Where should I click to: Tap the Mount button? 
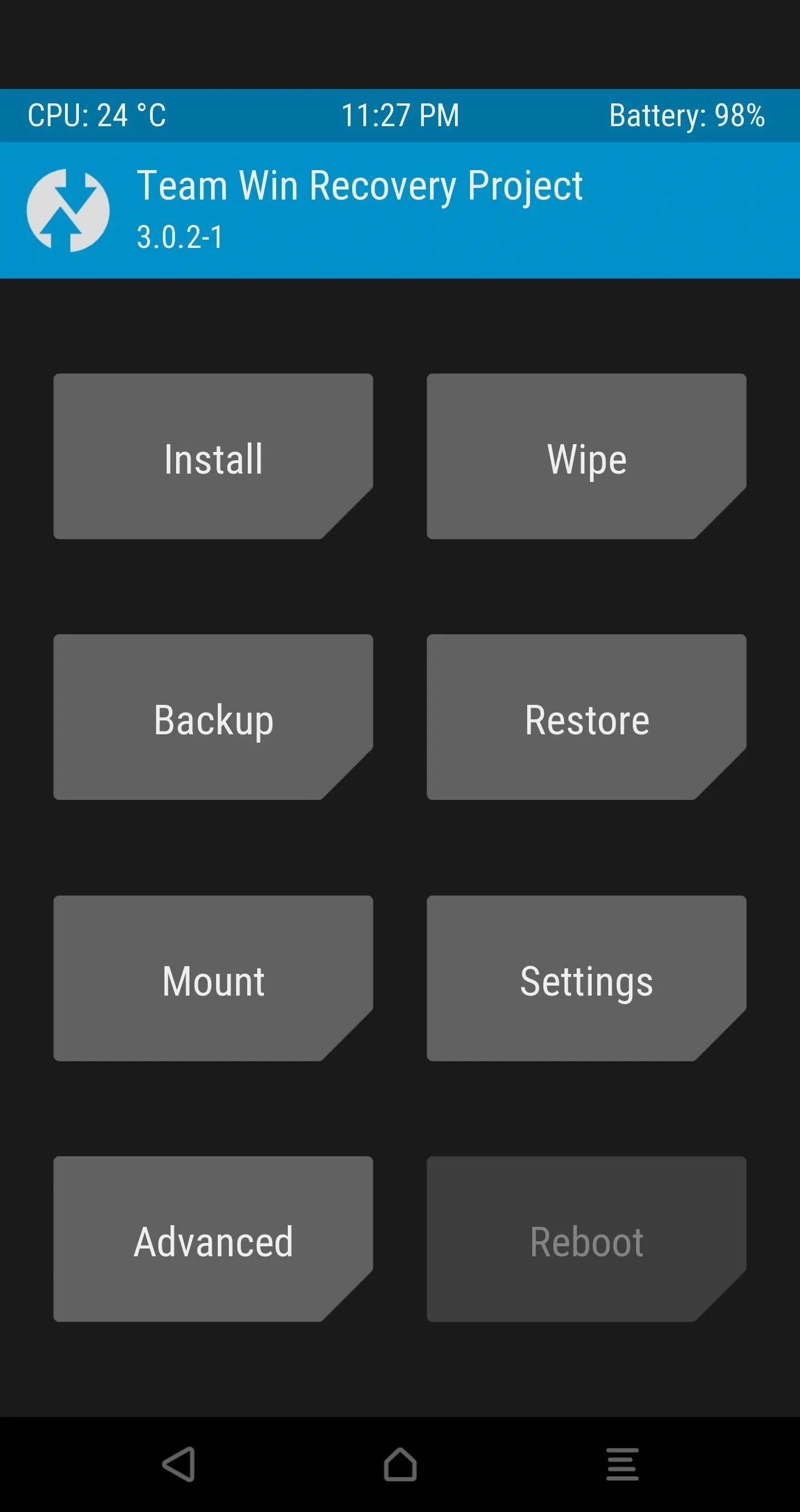coord(213,978)
